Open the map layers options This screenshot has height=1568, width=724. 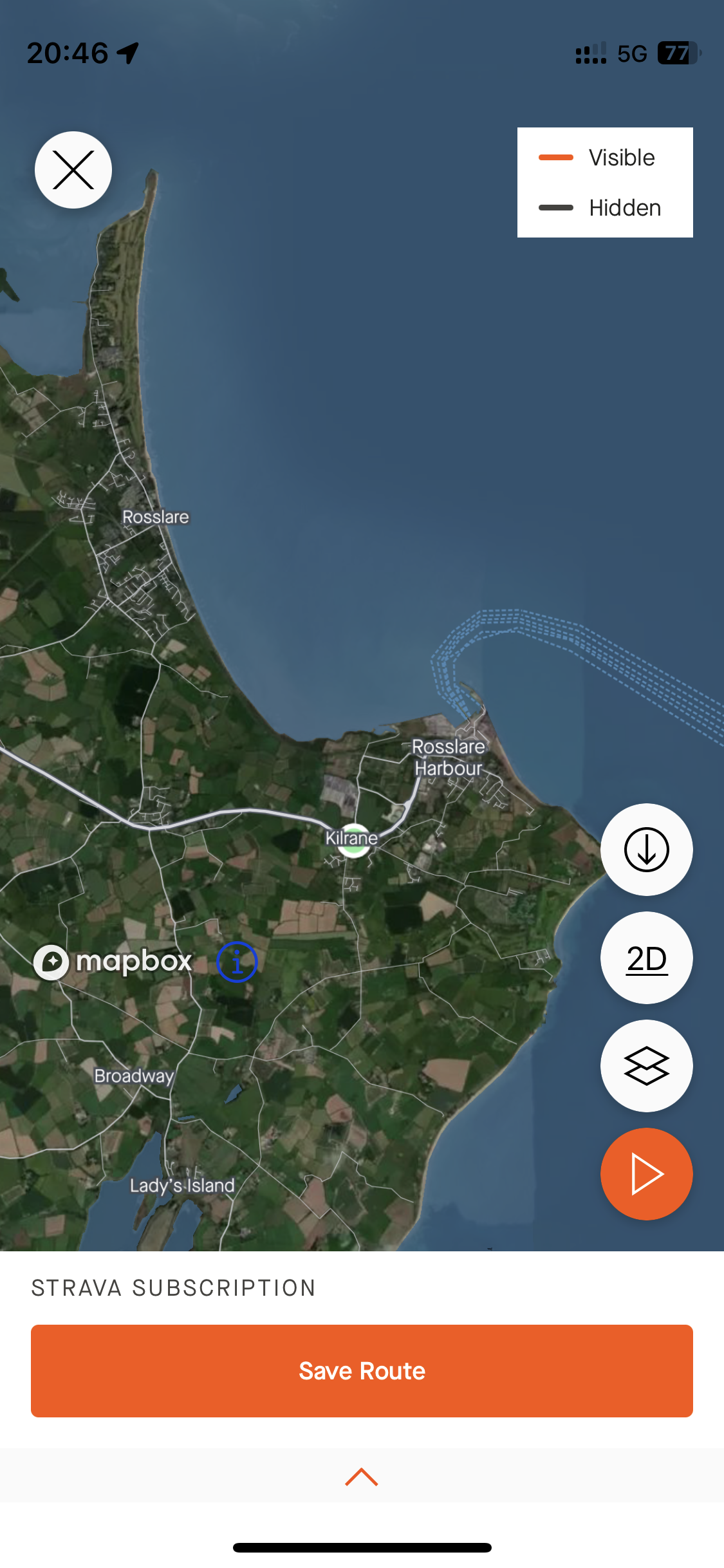coord(646,1066)
